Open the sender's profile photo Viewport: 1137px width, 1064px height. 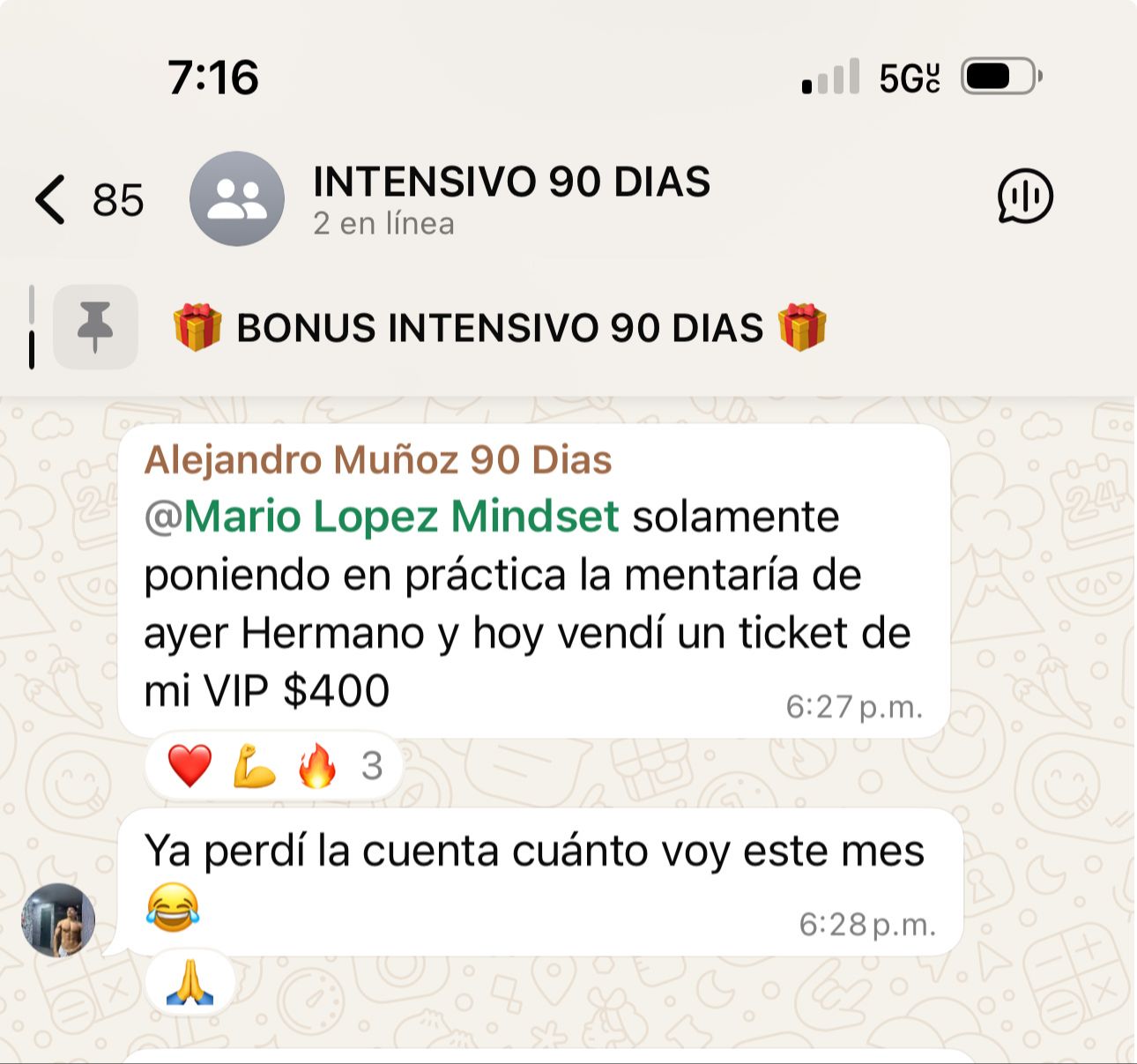(x=58, y=920)
